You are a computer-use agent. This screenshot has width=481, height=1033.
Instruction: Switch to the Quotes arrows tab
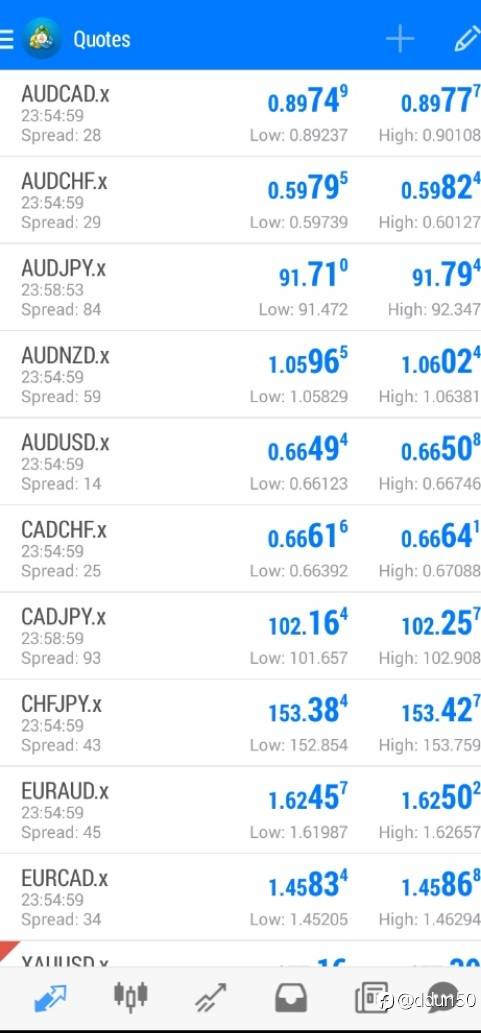(50, 997)
